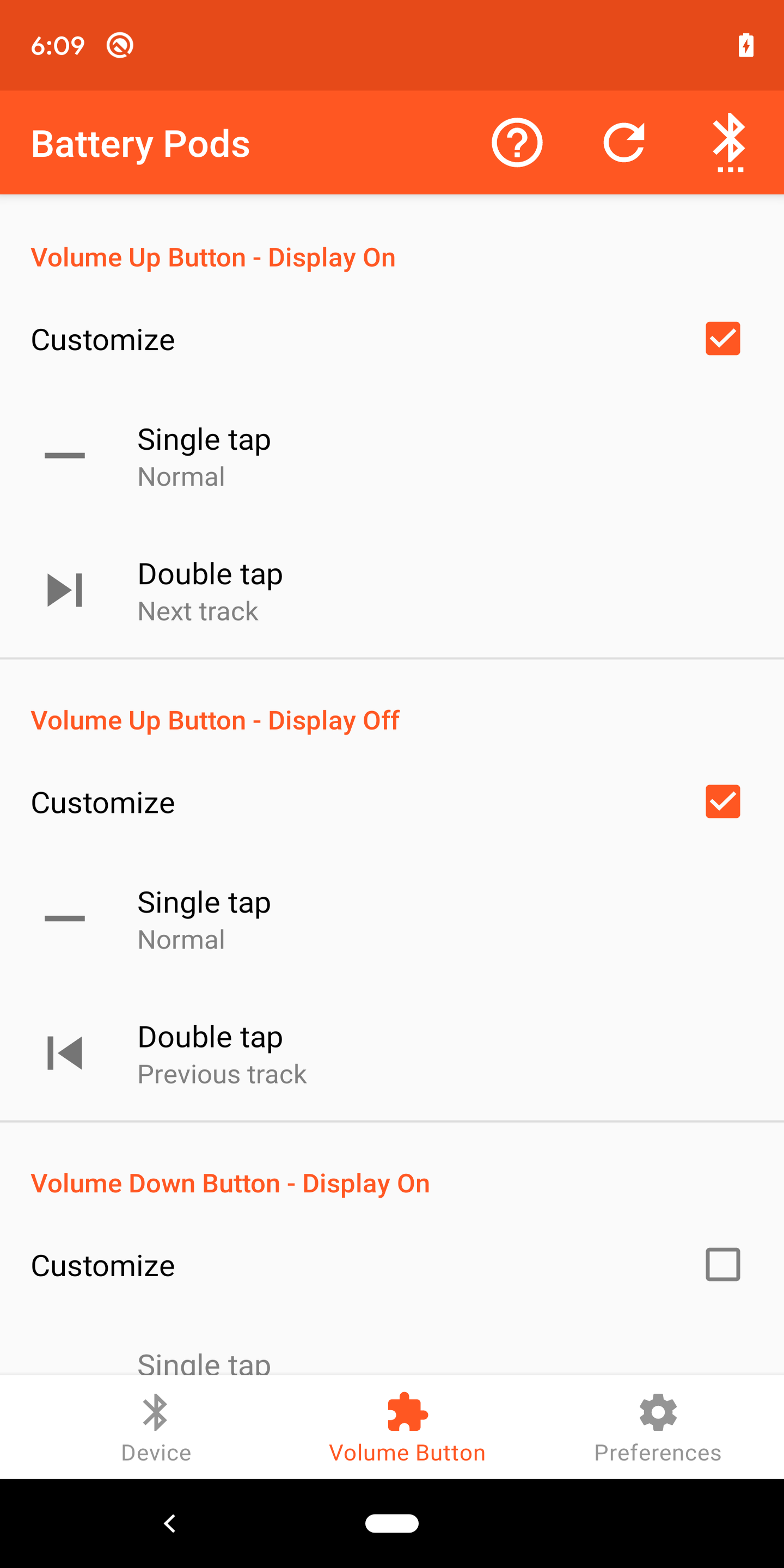The height and width of the screenshot is (1568, 784).
Task: Click the Previous track icon under Display Off
Action: point(64,1053)
